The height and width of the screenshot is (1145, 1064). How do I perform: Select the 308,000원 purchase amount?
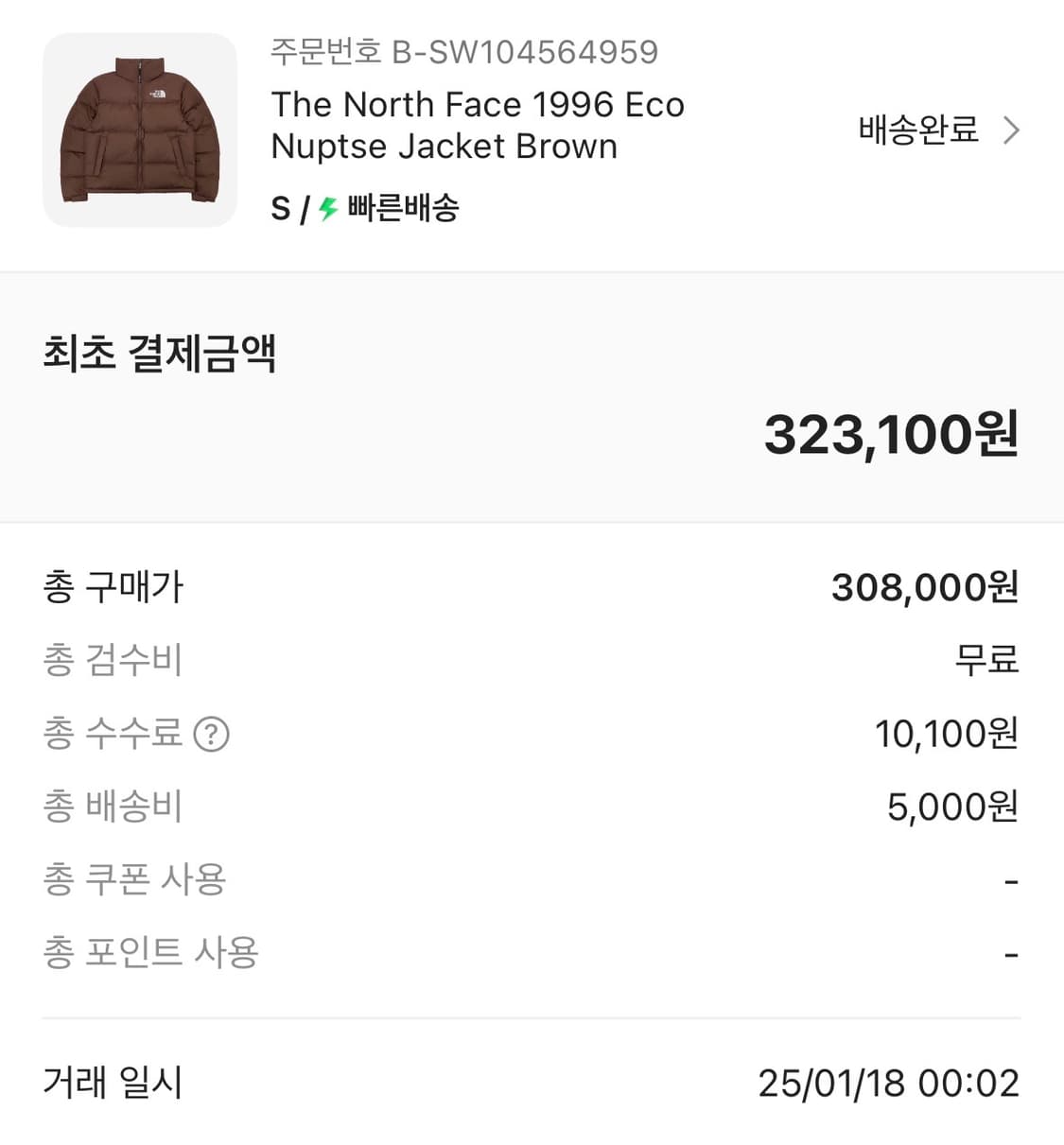(x=923, y=587)
